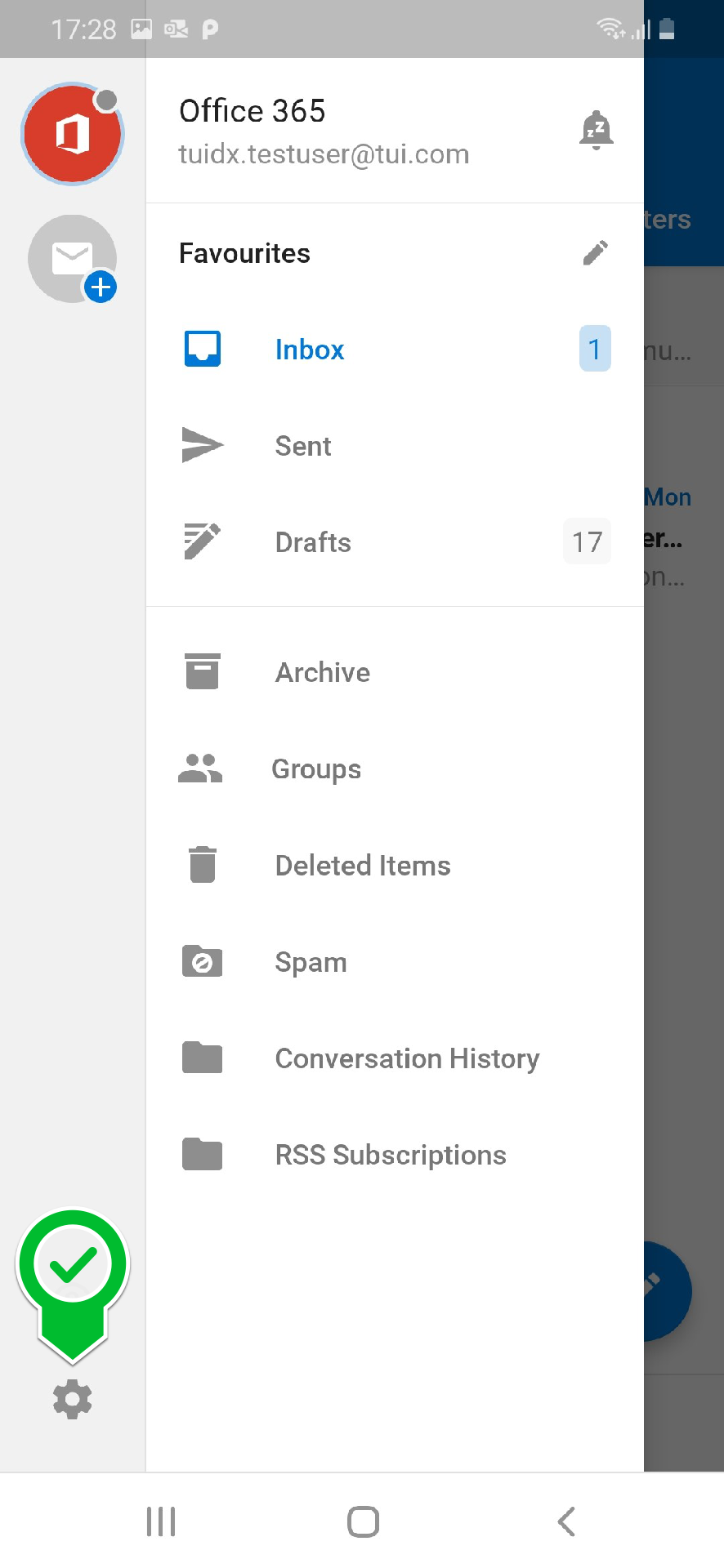Viewport: 724px width, 1568px height.
Task: Open the Spam folder
Action: (x=395, y=961)
